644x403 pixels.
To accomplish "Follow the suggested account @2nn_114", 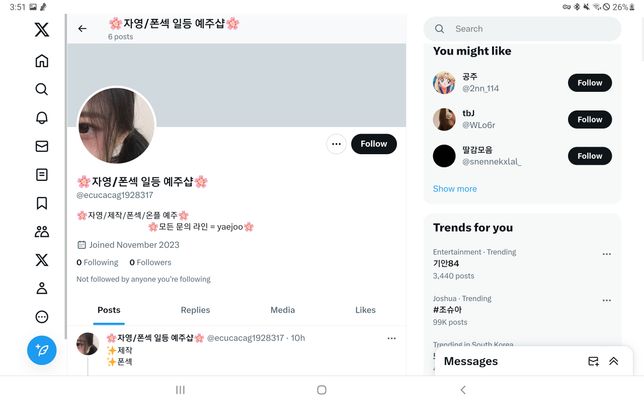I will click(x=589, y=83).
